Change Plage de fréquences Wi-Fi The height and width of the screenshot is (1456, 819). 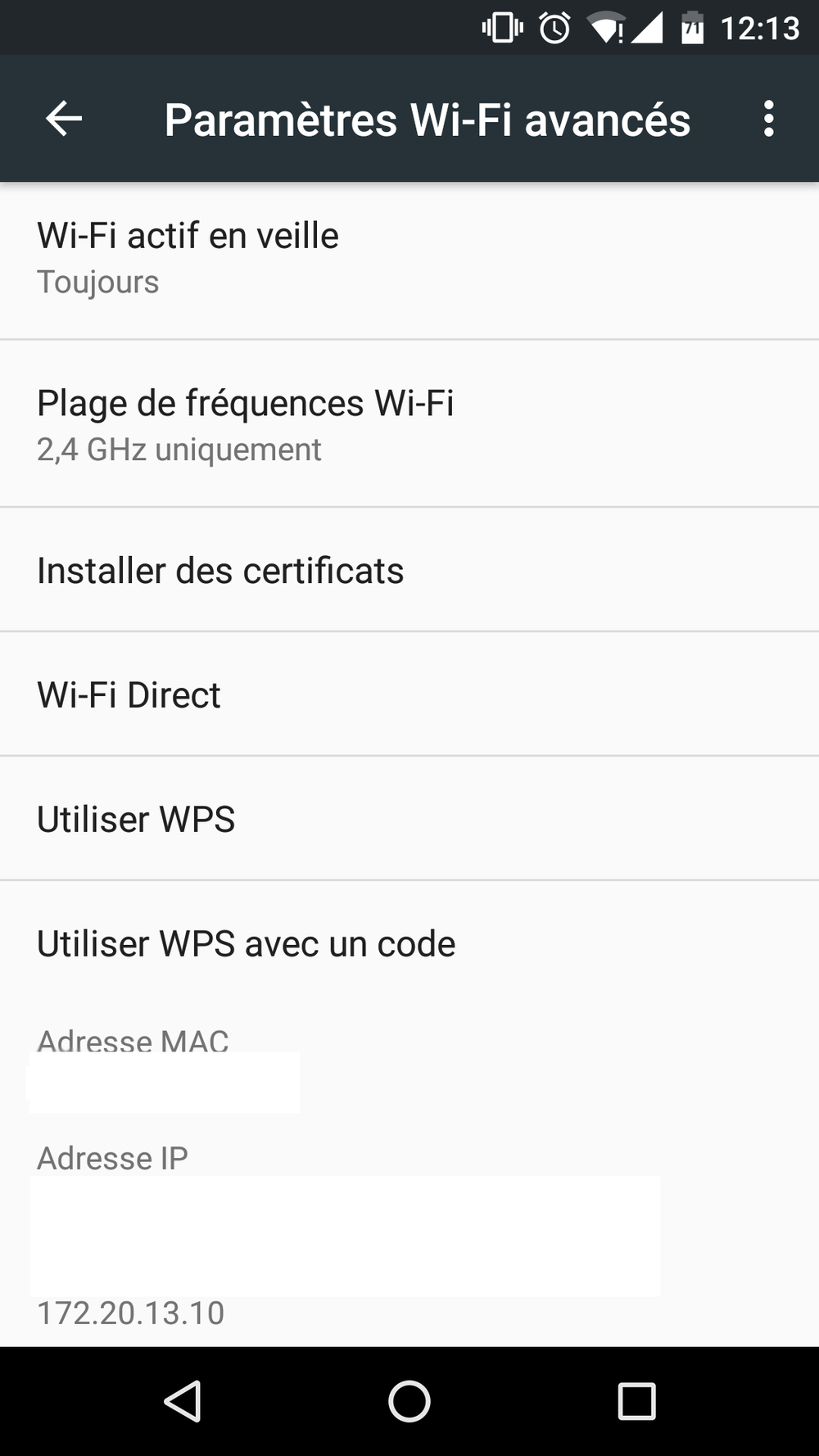click(x=409, y=424)
